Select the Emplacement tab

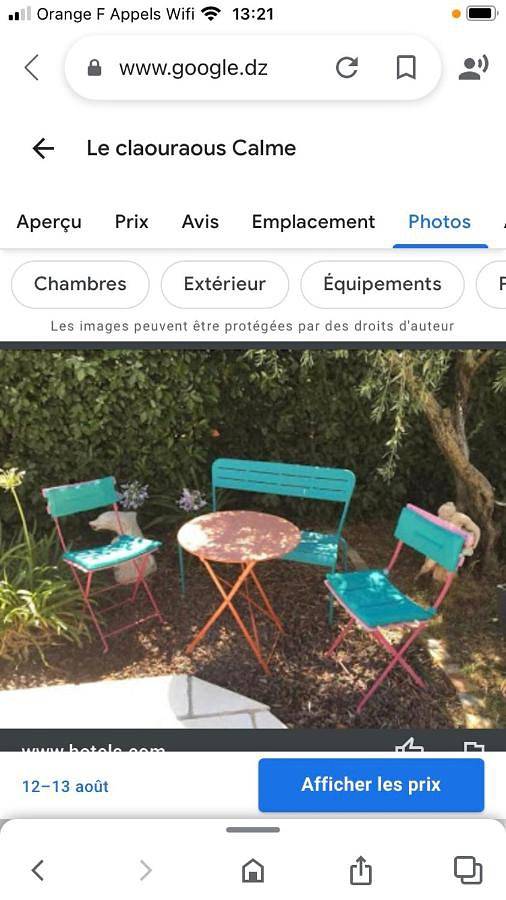[x=313, y=222]
